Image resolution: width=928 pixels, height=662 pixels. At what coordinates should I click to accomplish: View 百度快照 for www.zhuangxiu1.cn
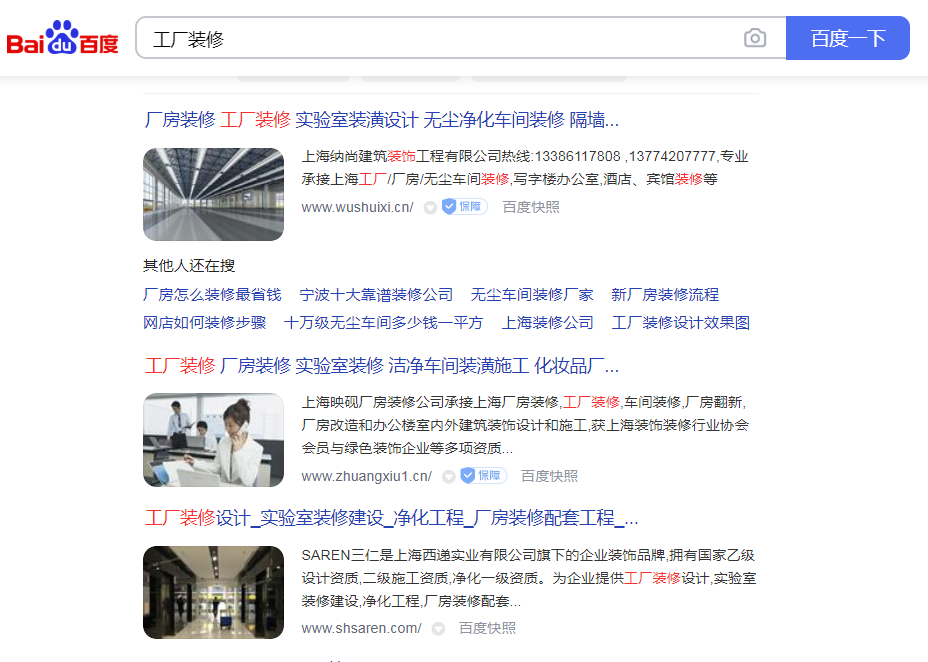click(549, 476)
